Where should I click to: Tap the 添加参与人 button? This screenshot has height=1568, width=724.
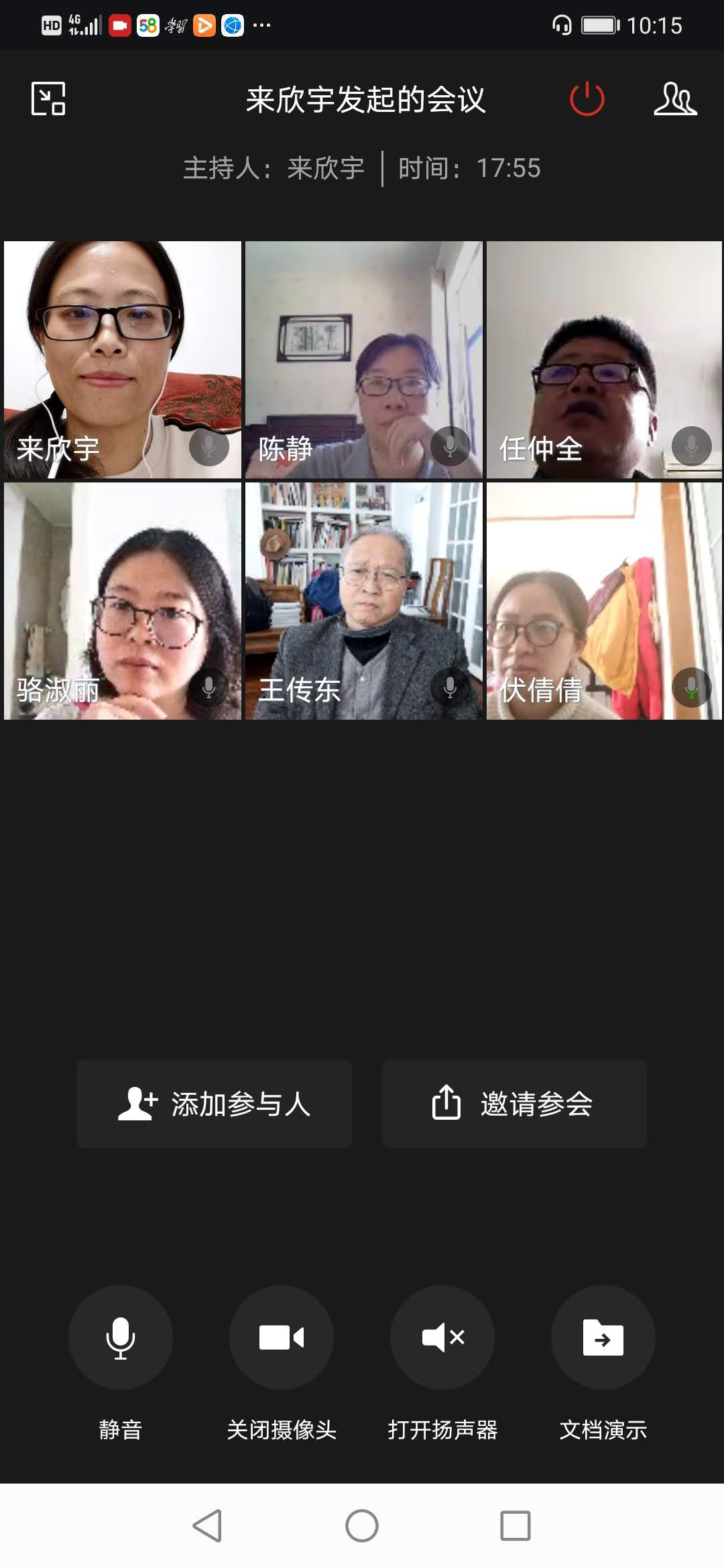pos(214,1104)
